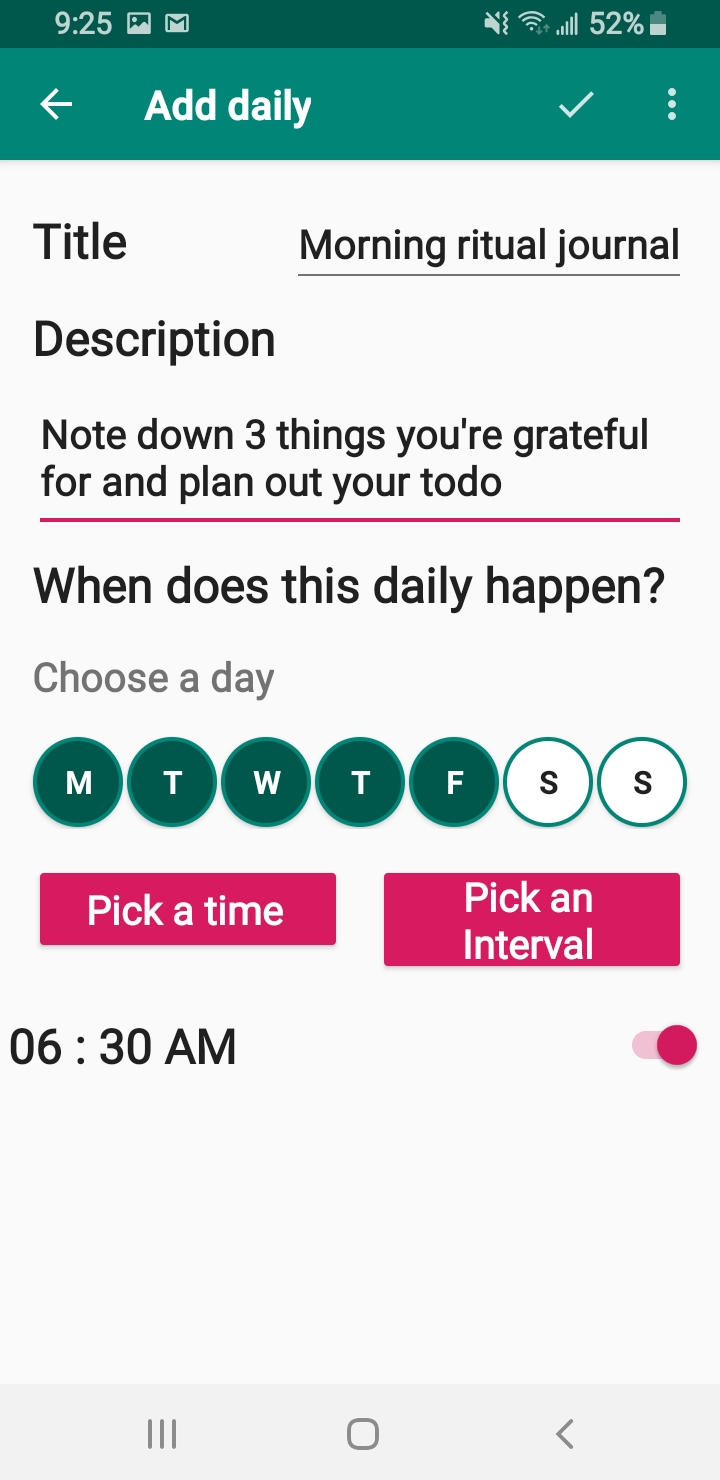Image resolution: width=720 pixels, height=1480 pixels.
Task: Open the overflow menu
Action: pyautogui.click(x=672, y=104)
